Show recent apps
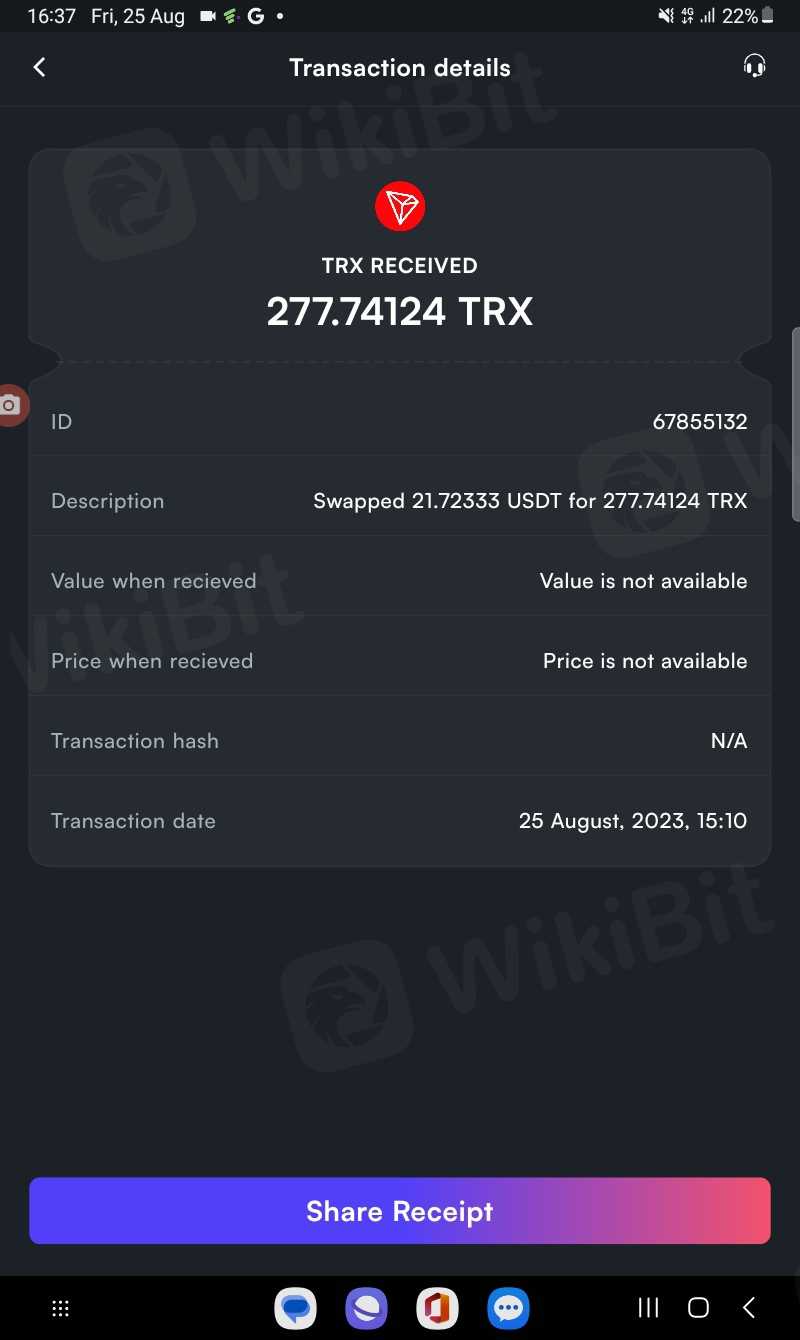The width and height of the screenshot is (800, 1340). click(x=648, y=1308)
